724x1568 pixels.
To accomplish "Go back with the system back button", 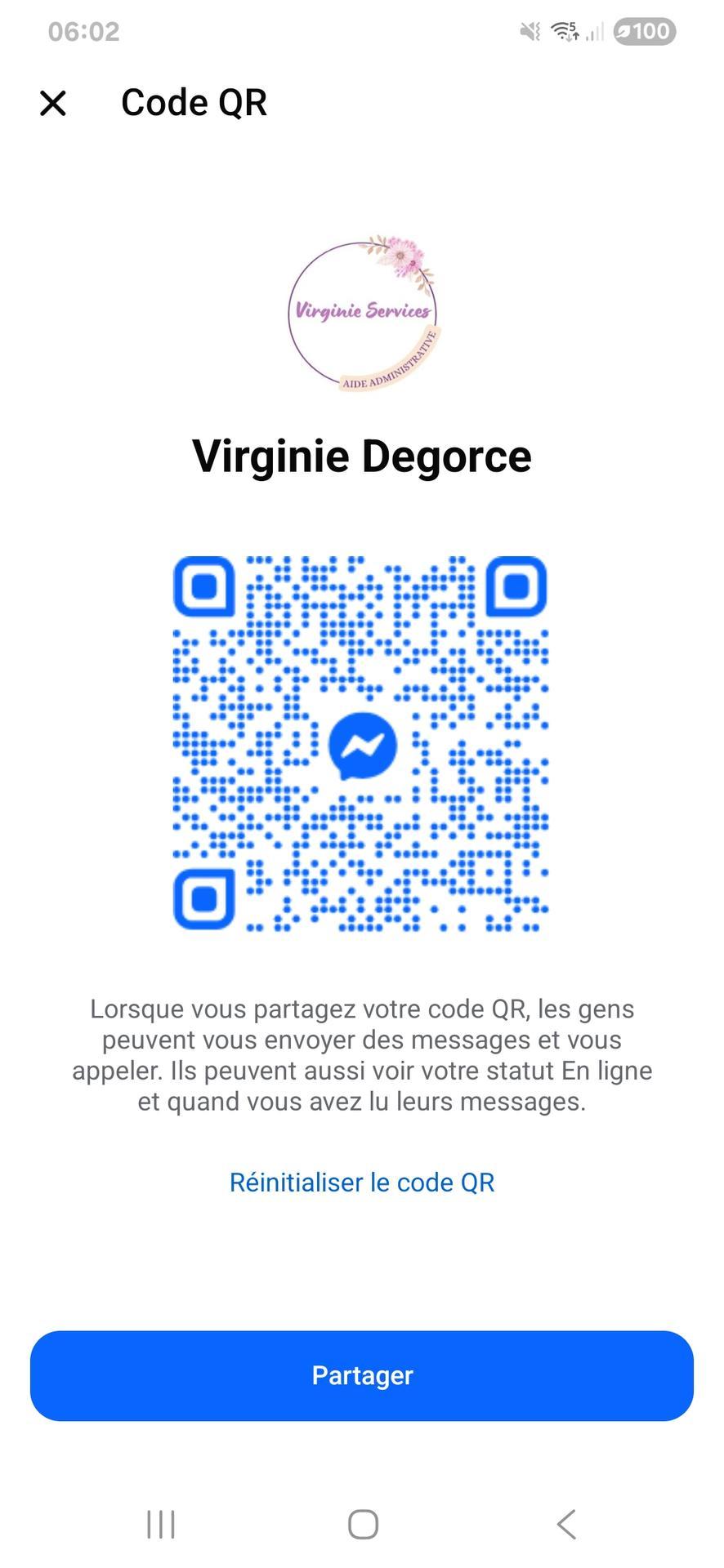I will [x=565, y=1524].
